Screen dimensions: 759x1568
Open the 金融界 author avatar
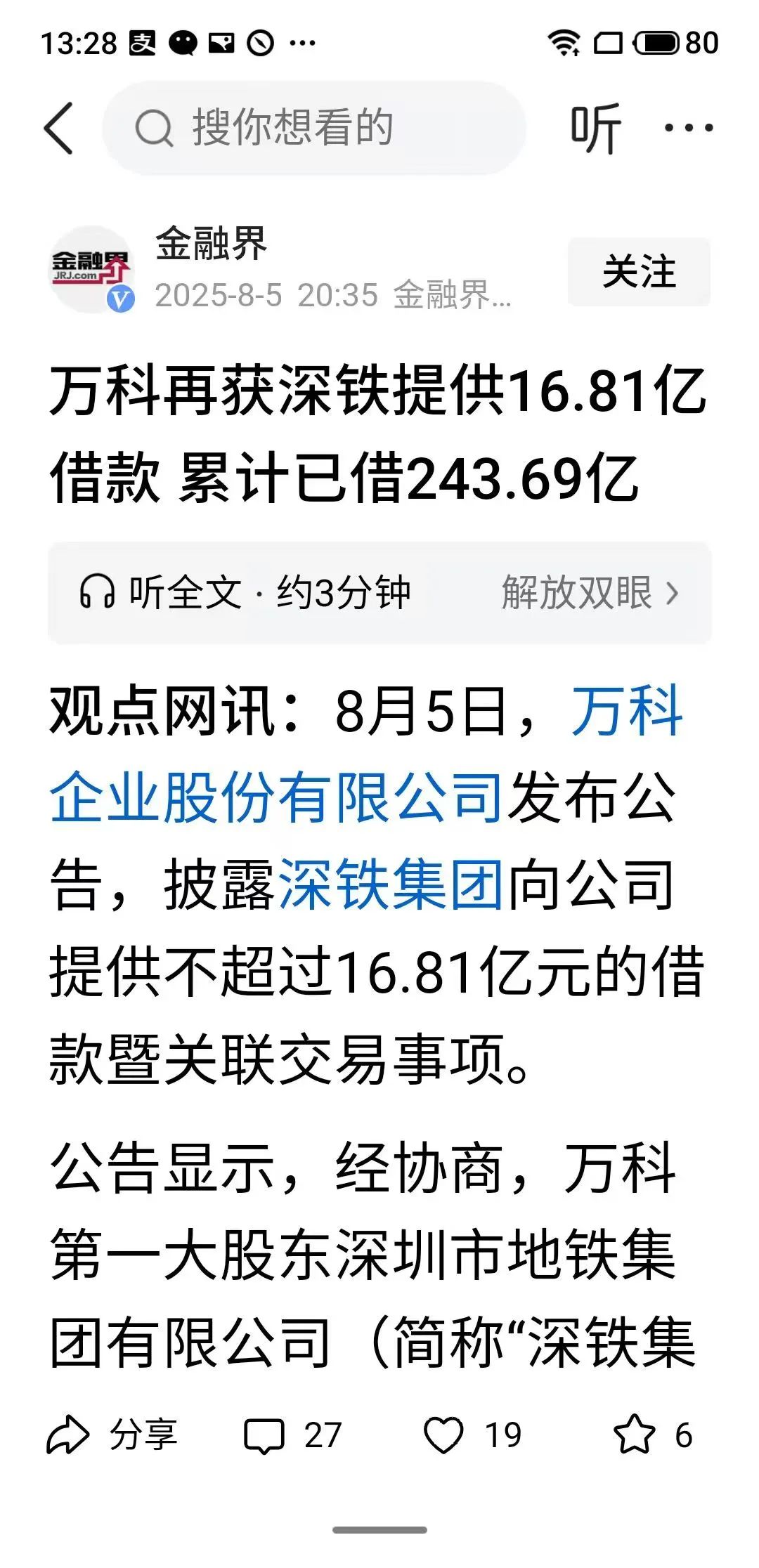91,270
